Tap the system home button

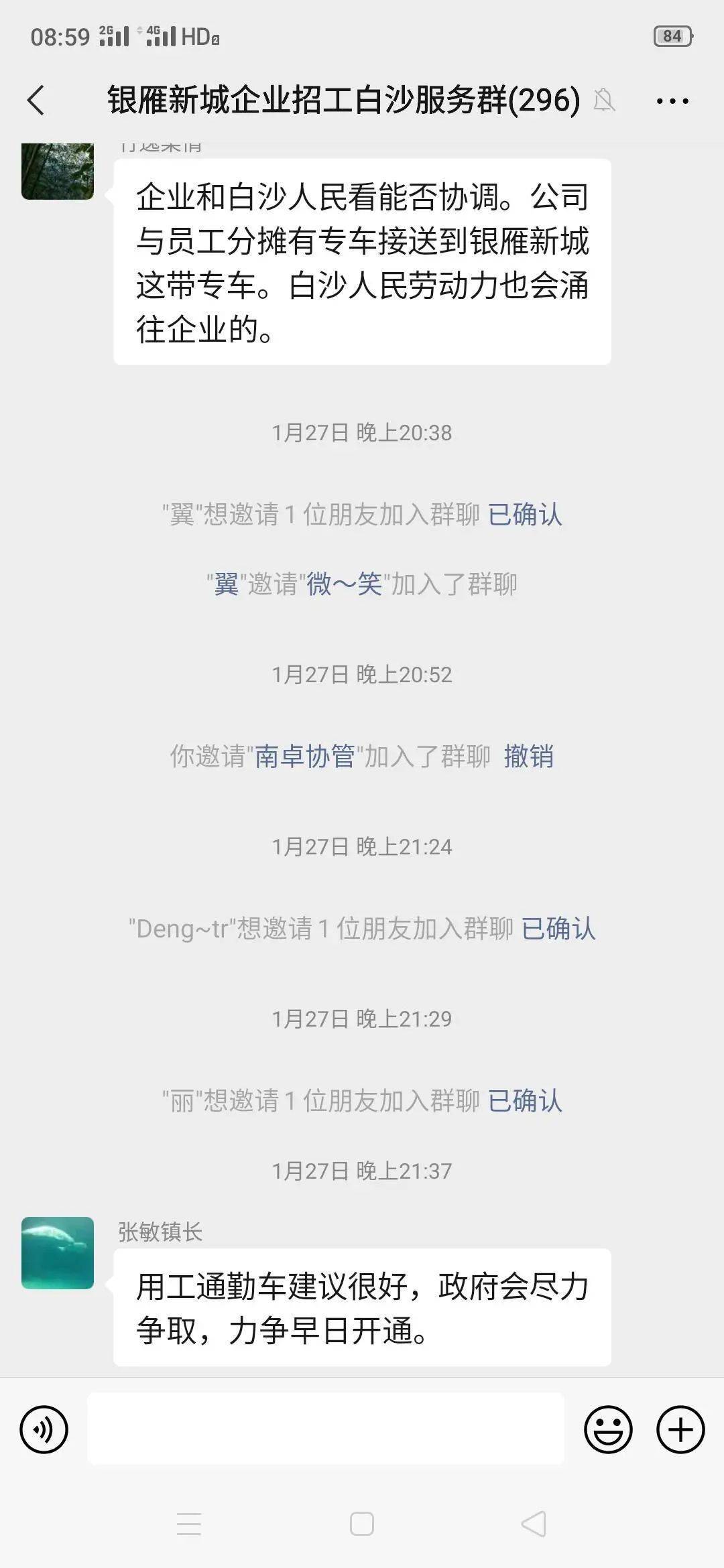click(x=361, y=1524)
